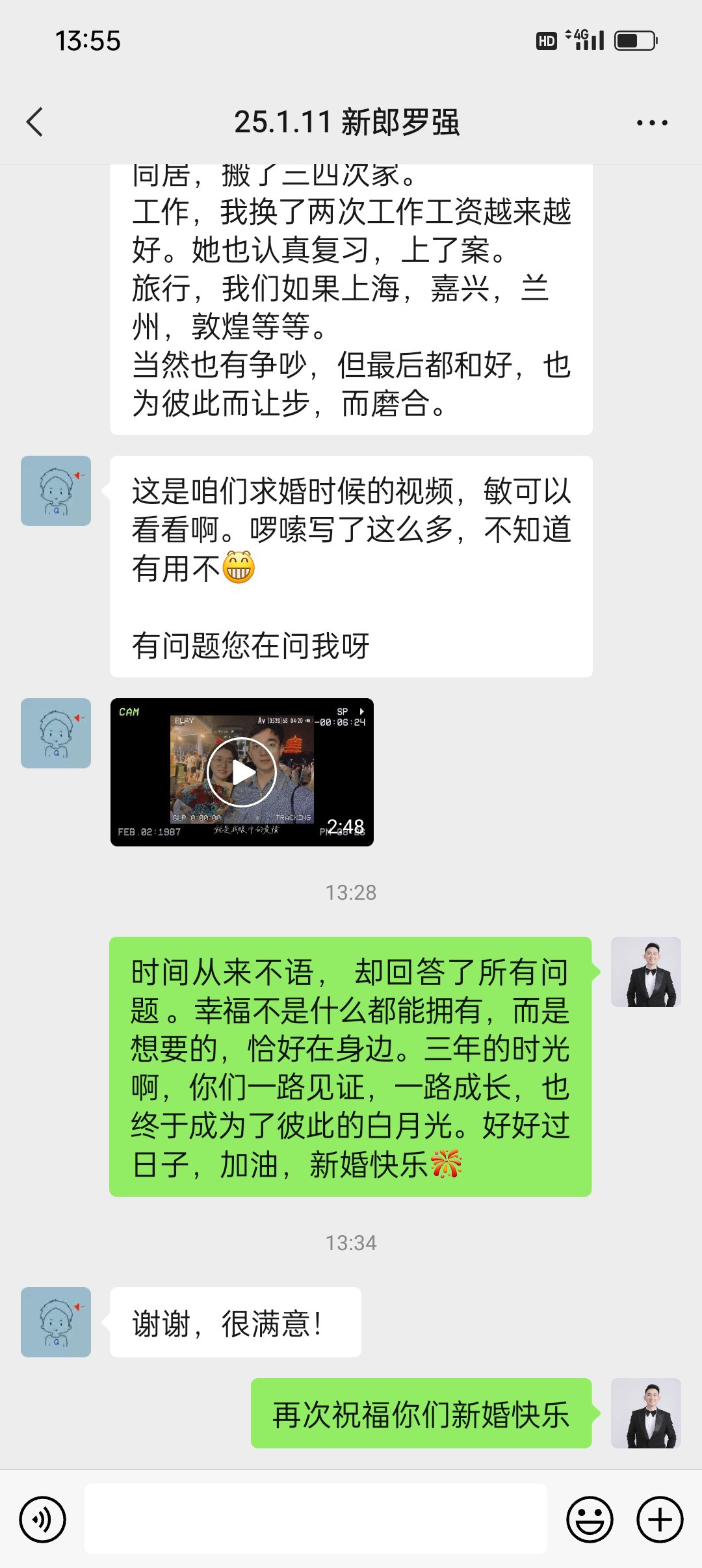Open groom's avatar next to the video message
Image resolution: width=702 pixels, height=1568 pixels.
point(56,733)
